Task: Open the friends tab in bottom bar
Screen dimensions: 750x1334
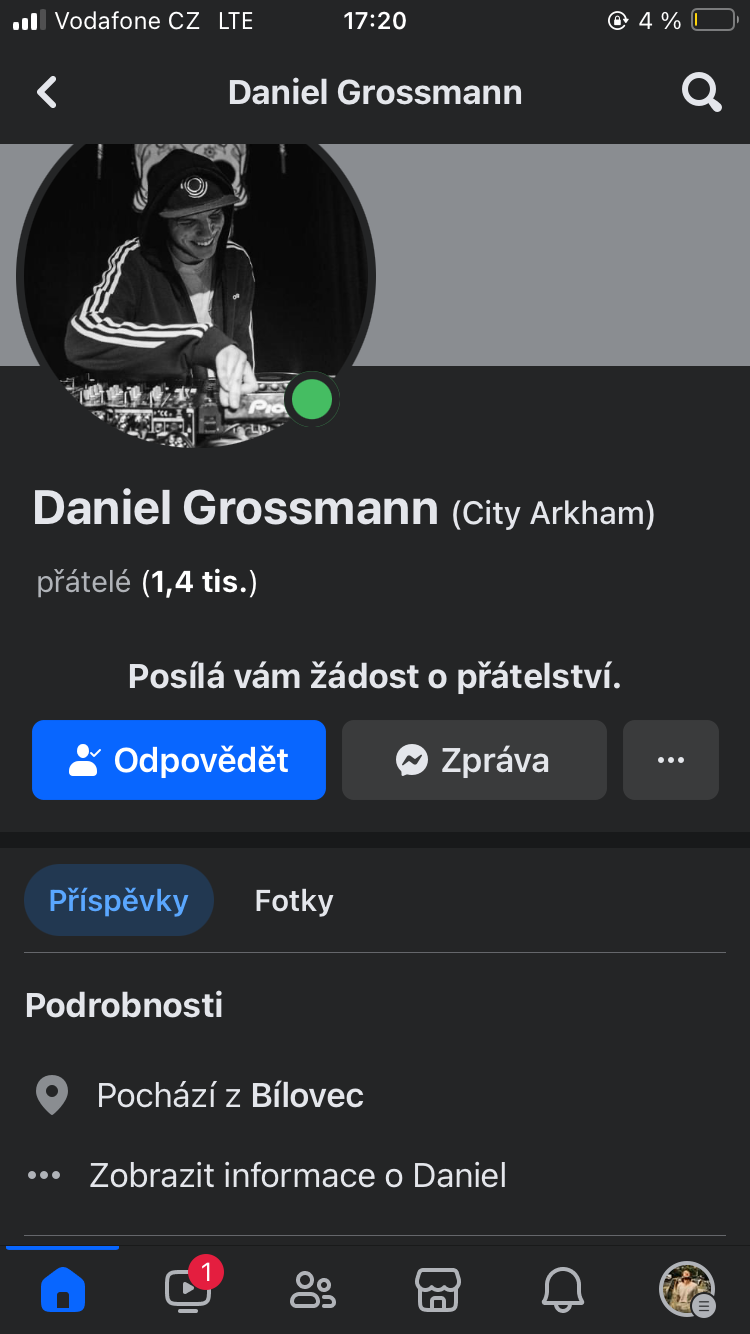Action: click(312, 1290)
